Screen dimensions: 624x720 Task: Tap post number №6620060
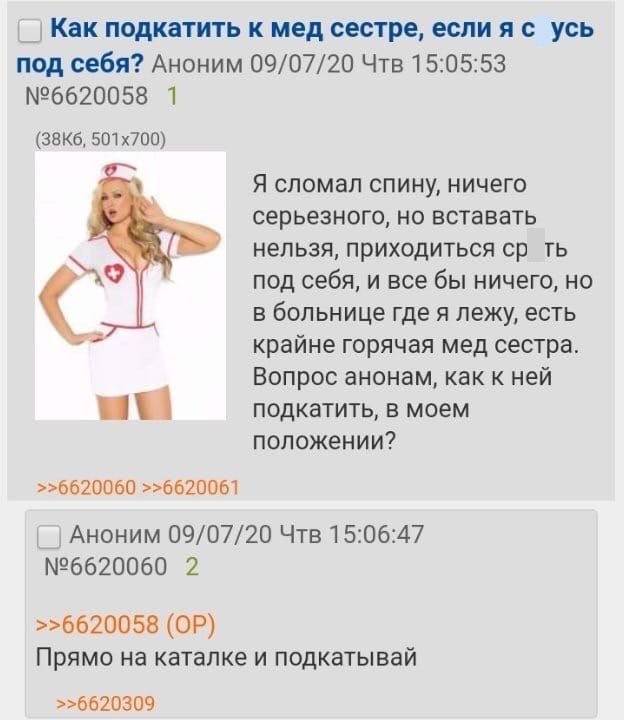pyautogui.click(x=107, y=567)
